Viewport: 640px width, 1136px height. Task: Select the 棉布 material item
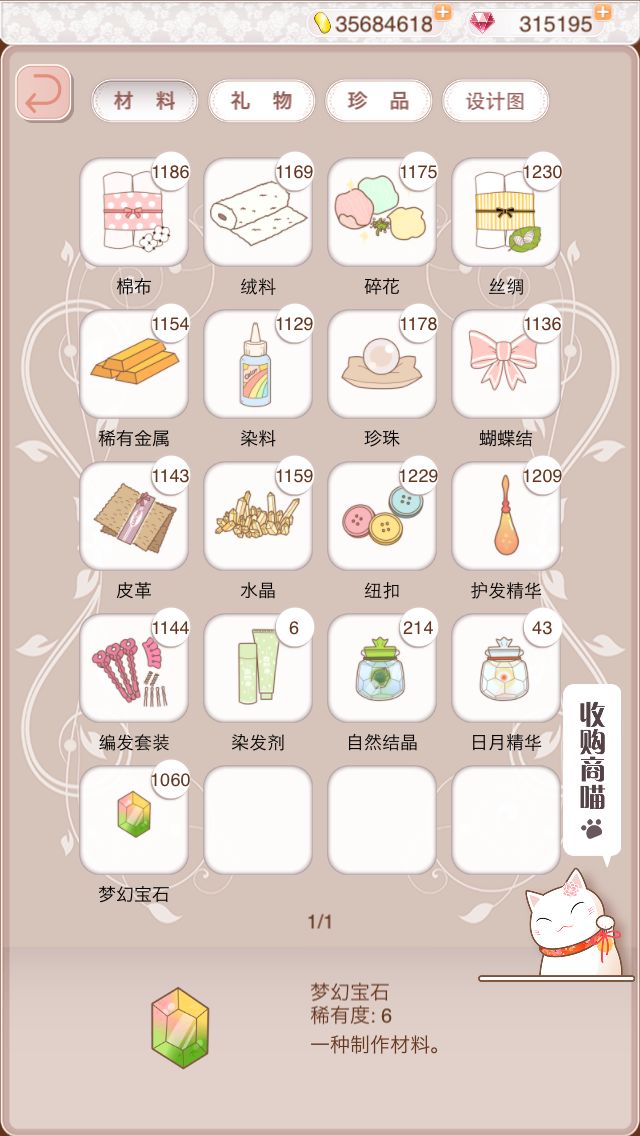[134, 212]
